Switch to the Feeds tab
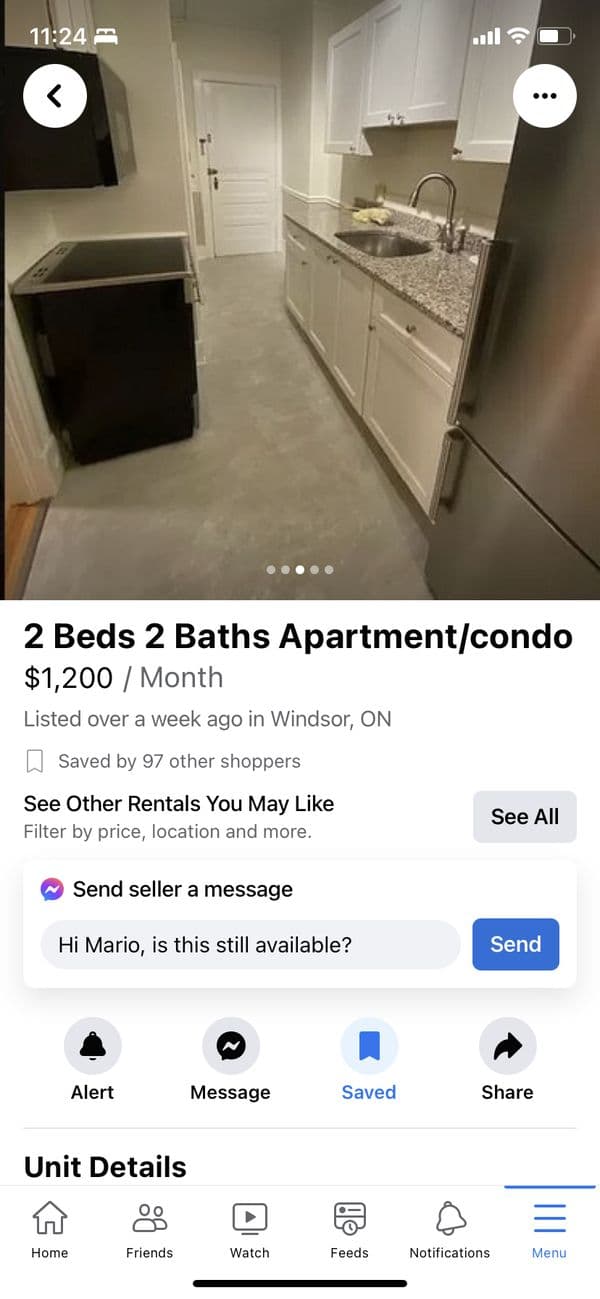 click(x=350, y=1229)
